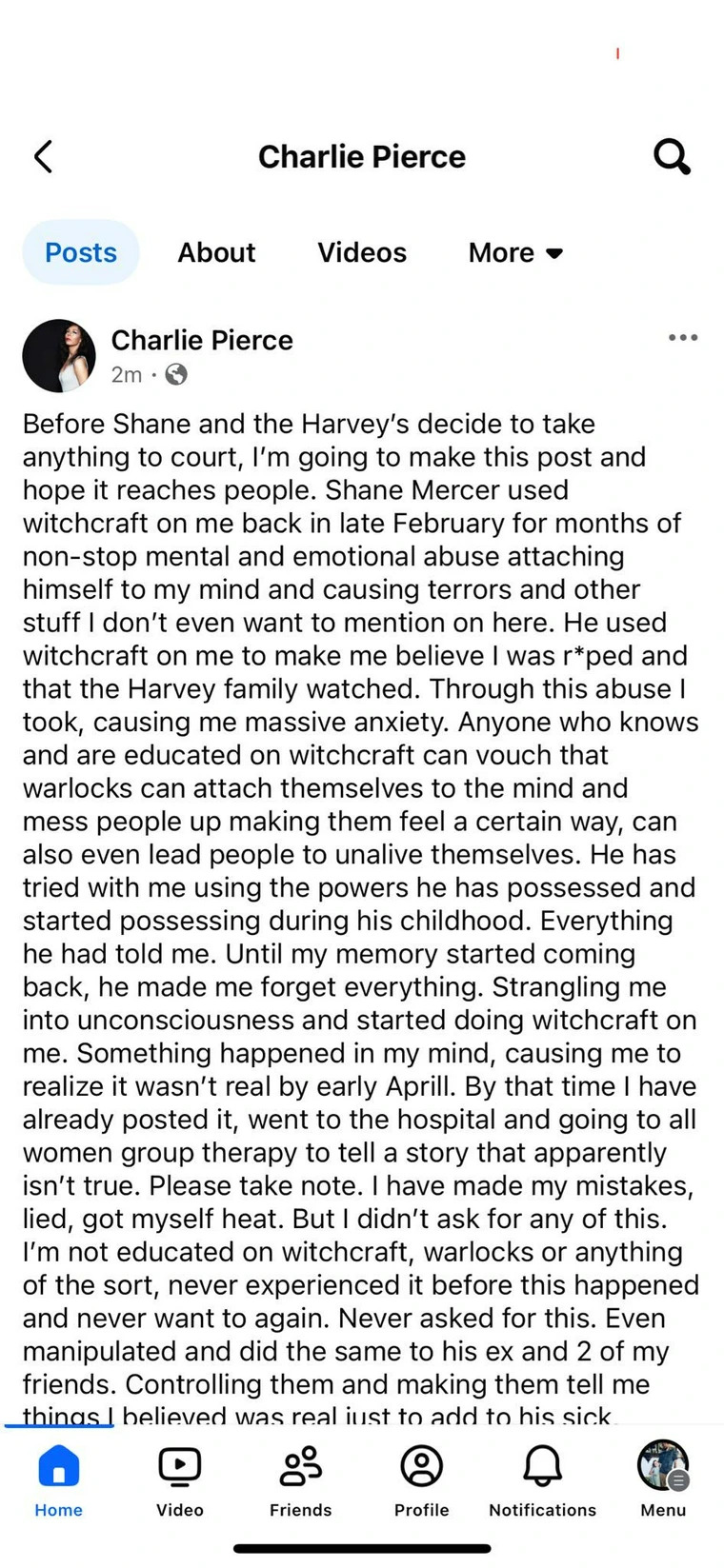The height and width of the screenshot is (1568, 724).
Task: Go back from Charlie Pierce's profile
Action: (43, 157)
